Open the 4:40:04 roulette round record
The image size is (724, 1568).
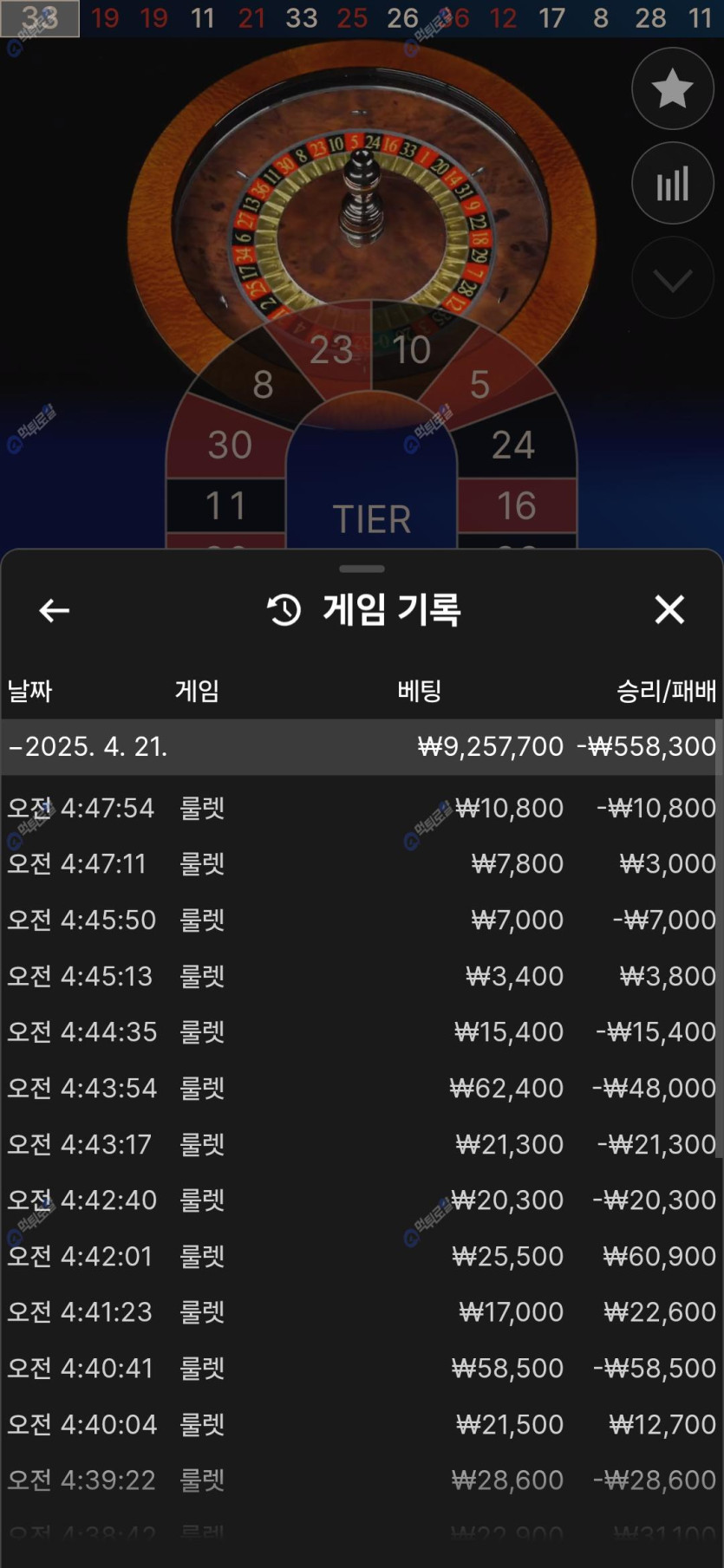[x=361, y=1424]
